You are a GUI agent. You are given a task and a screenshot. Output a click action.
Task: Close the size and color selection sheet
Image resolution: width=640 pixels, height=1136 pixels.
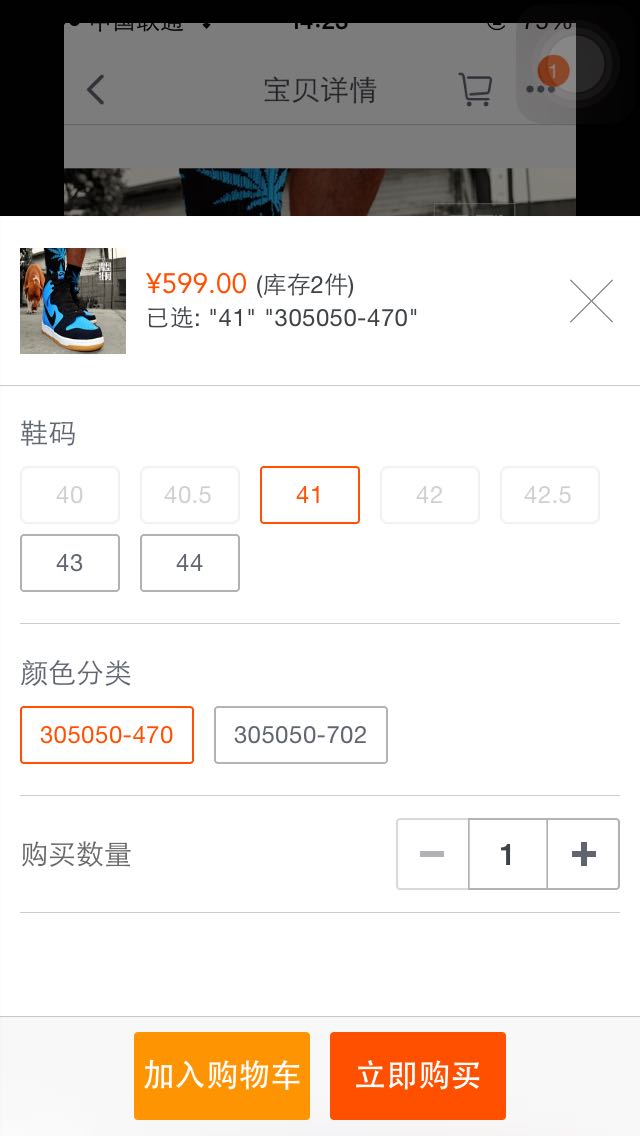click(591, 301)
